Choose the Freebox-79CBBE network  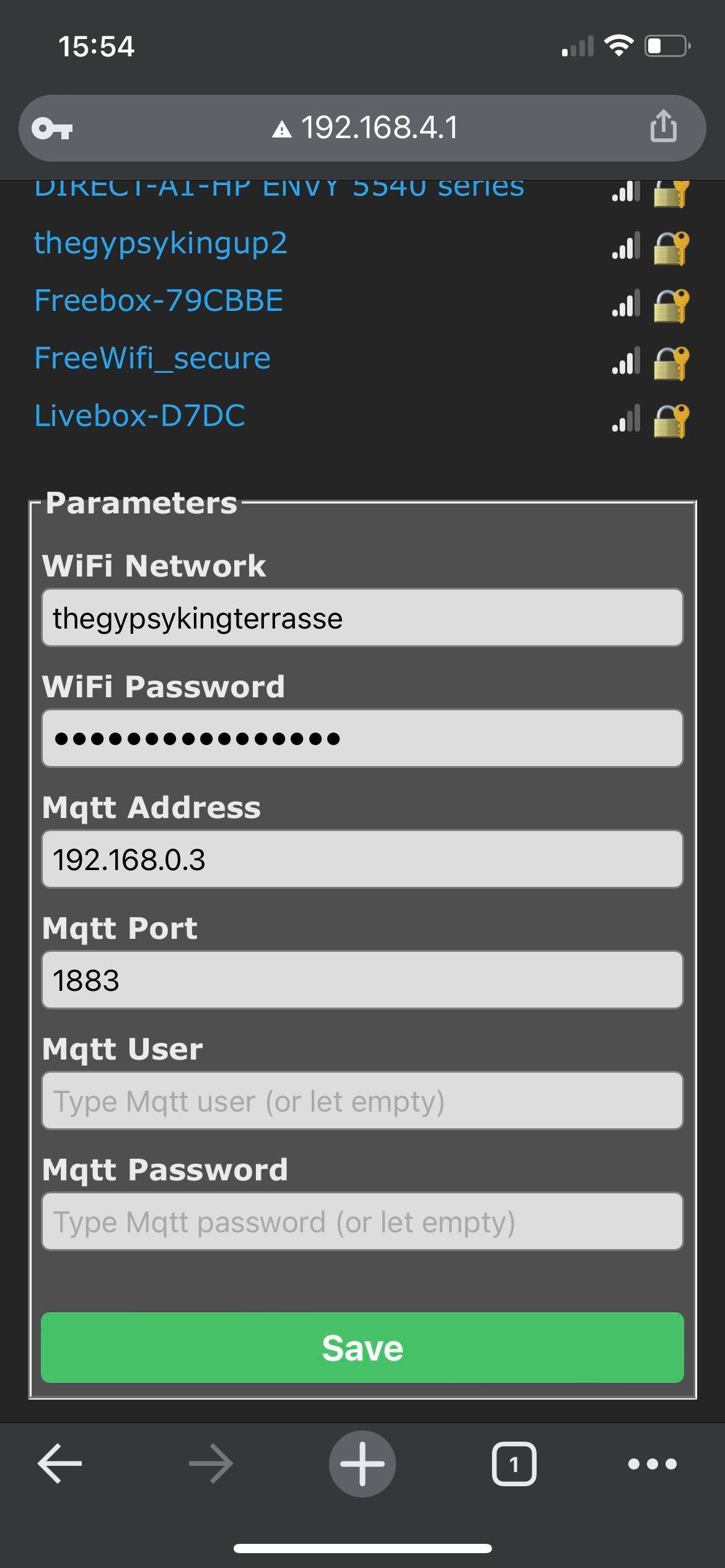(x=159, y=300)
